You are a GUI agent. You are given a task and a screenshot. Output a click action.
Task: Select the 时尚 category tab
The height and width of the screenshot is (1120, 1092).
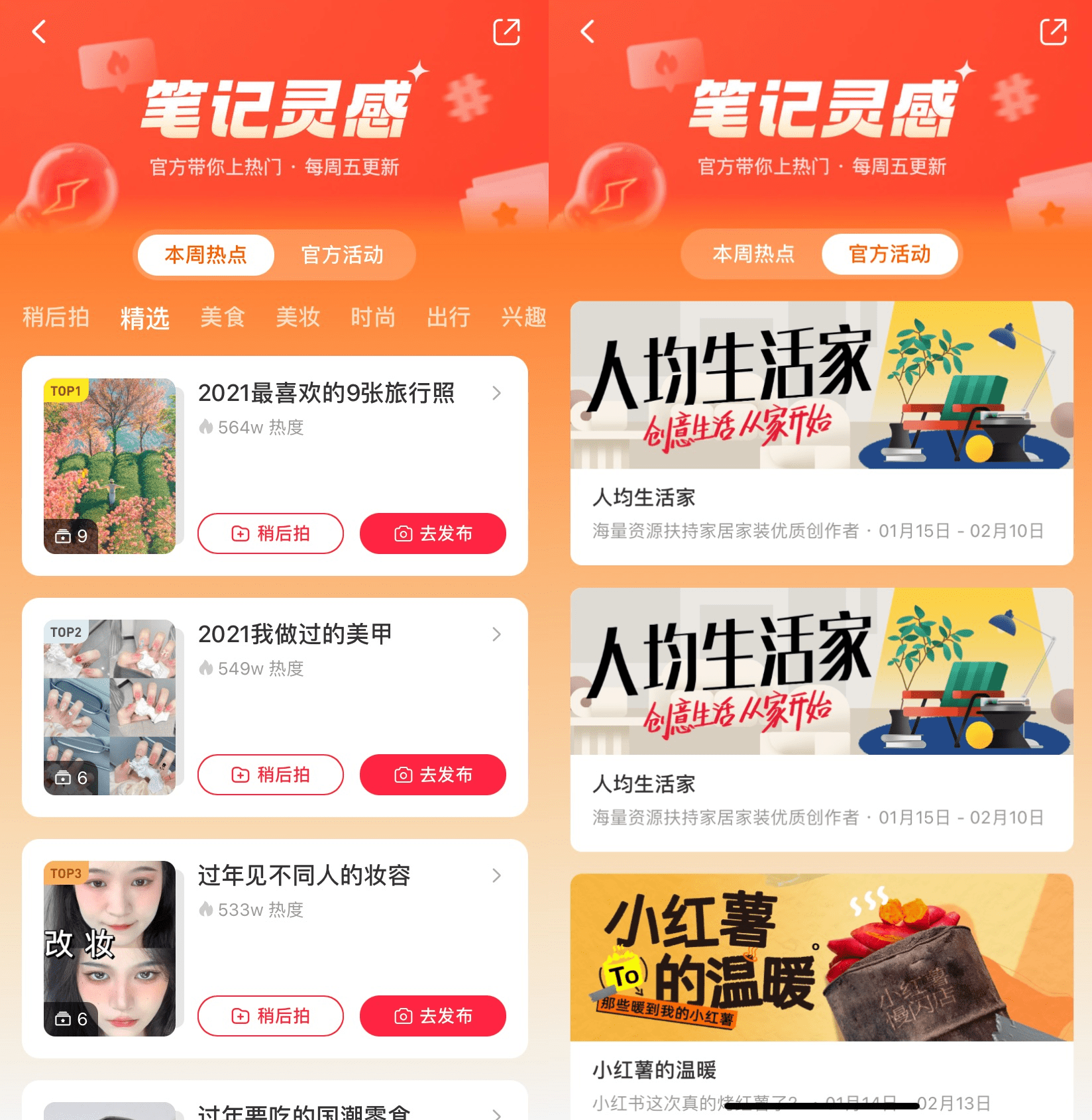373,317
